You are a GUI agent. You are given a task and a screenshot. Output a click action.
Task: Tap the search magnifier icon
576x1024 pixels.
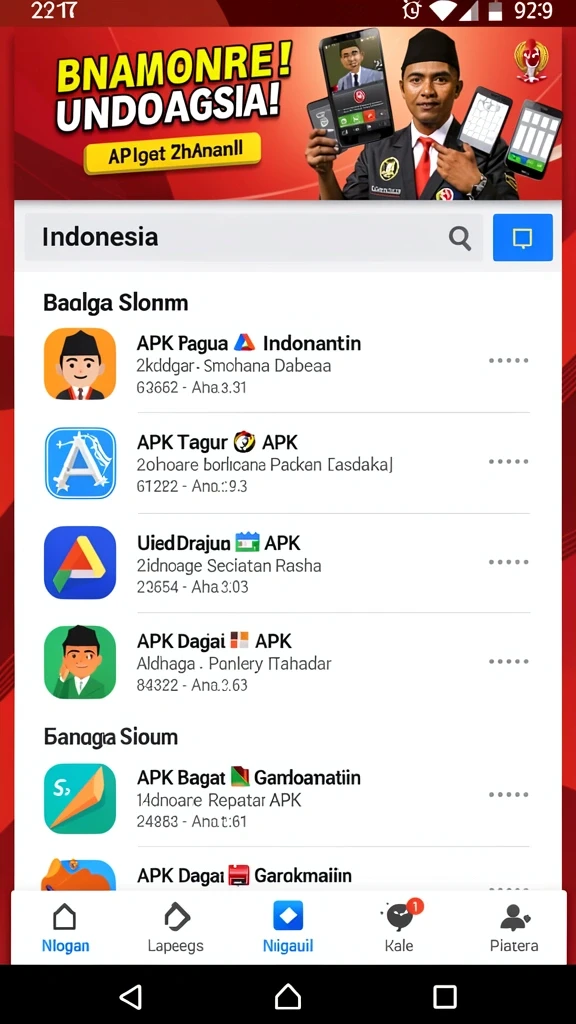click(x=460, y=238)
